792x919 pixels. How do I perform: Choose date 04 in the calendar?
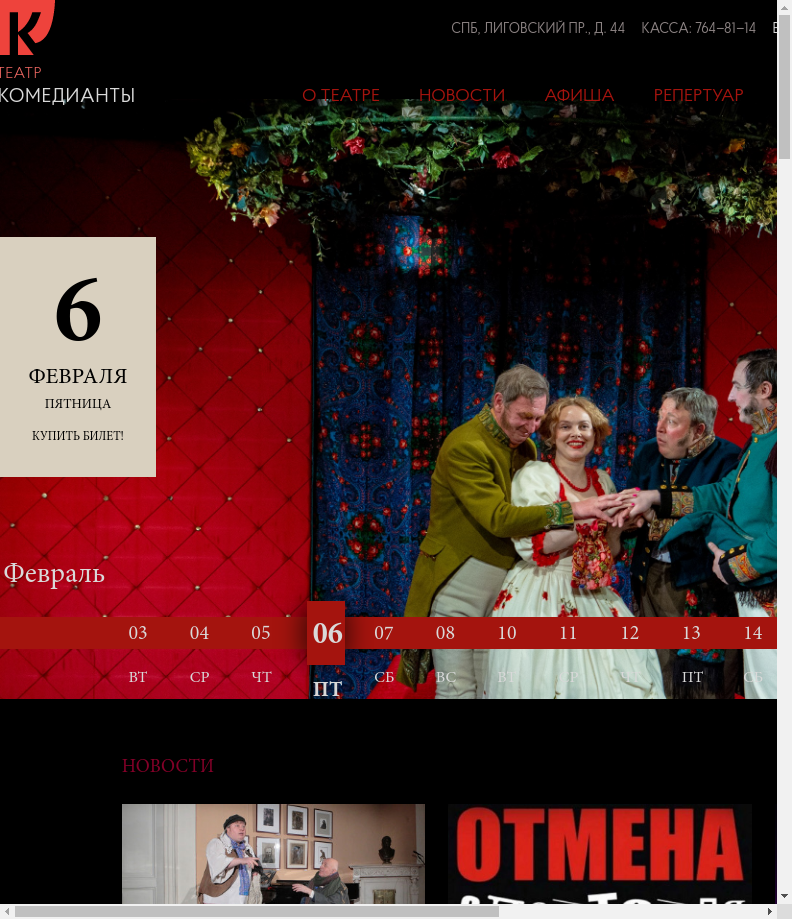(x=200, y=633)
